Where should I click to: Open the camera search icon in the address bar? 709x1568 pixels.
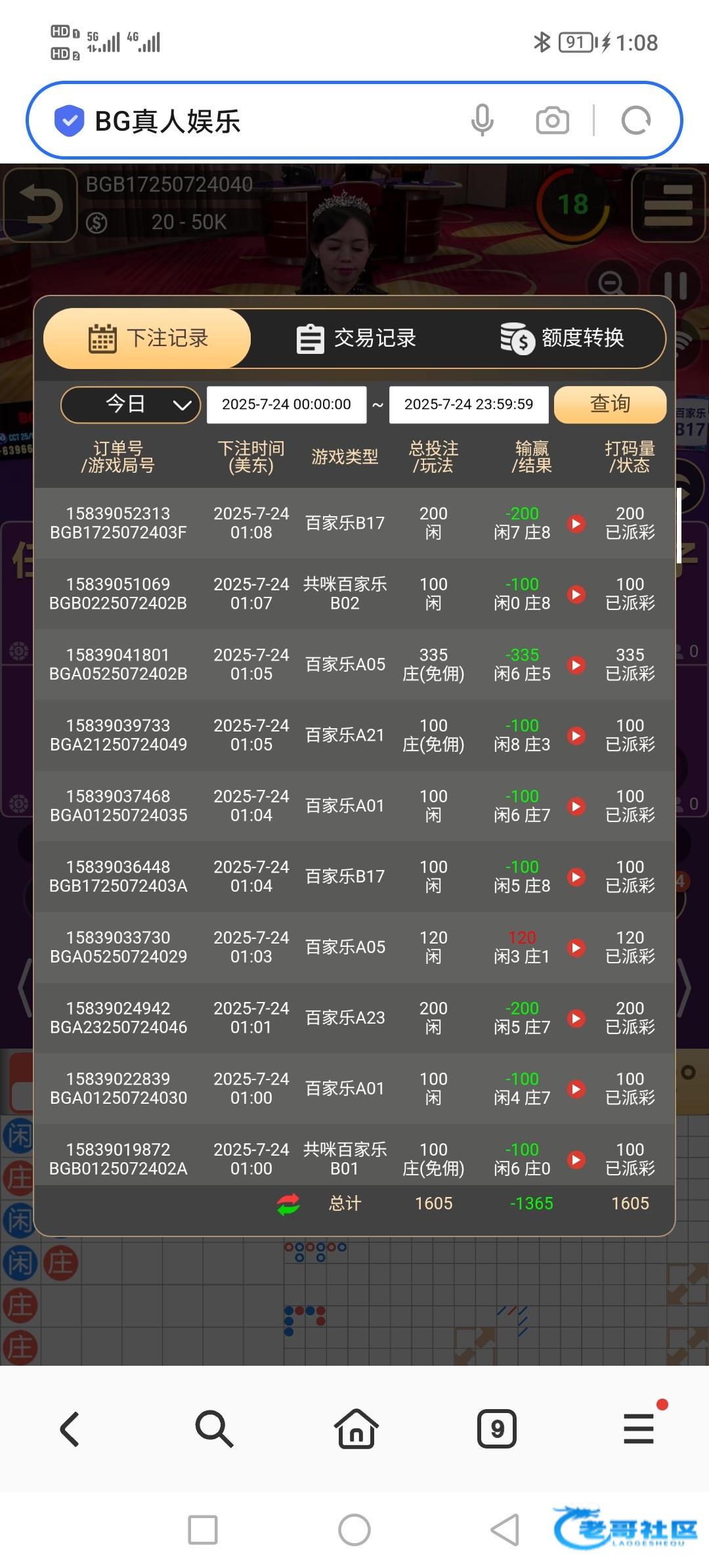(x=552, y=121)
